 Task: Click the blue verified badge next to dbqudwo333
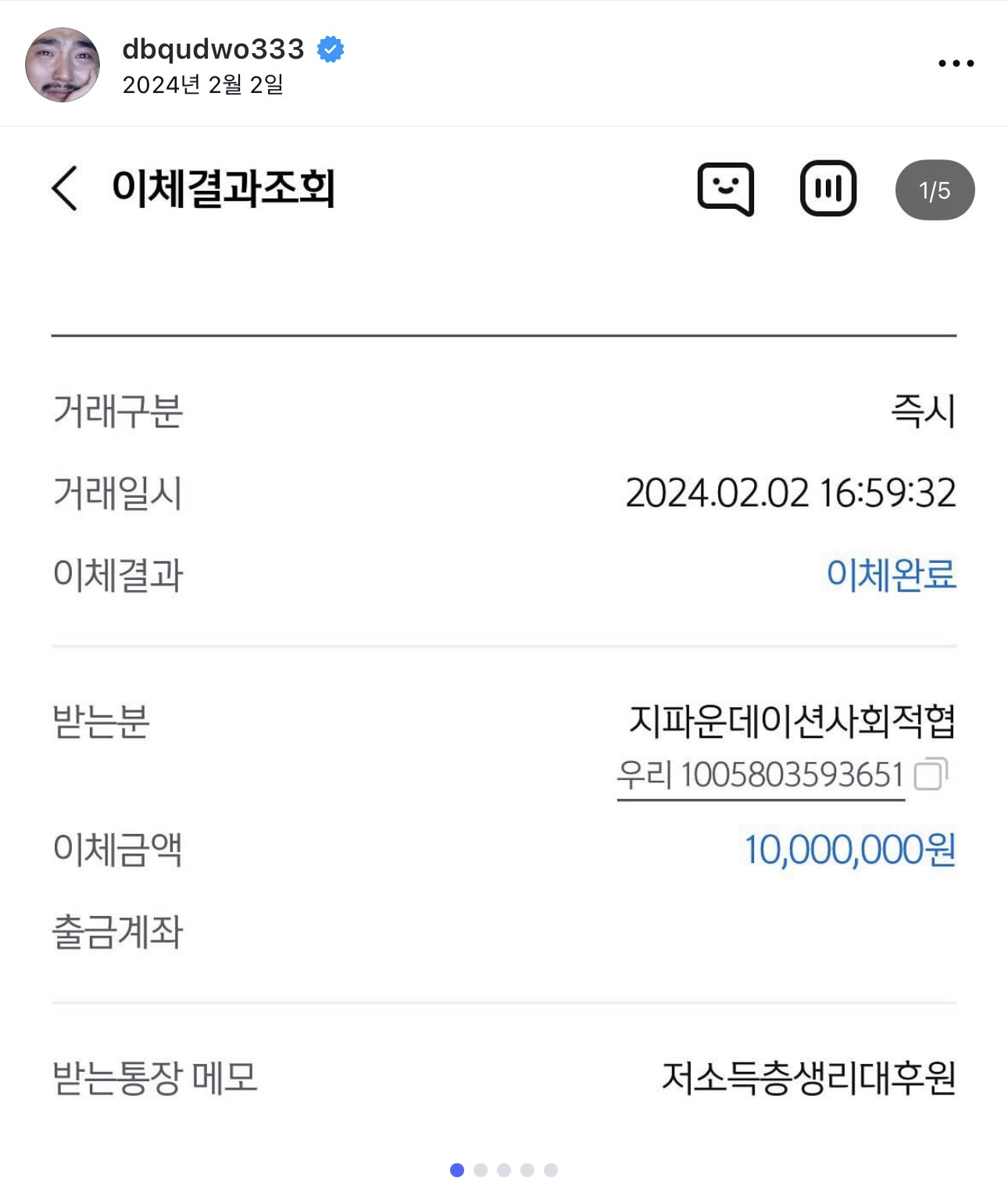point(331,48)
